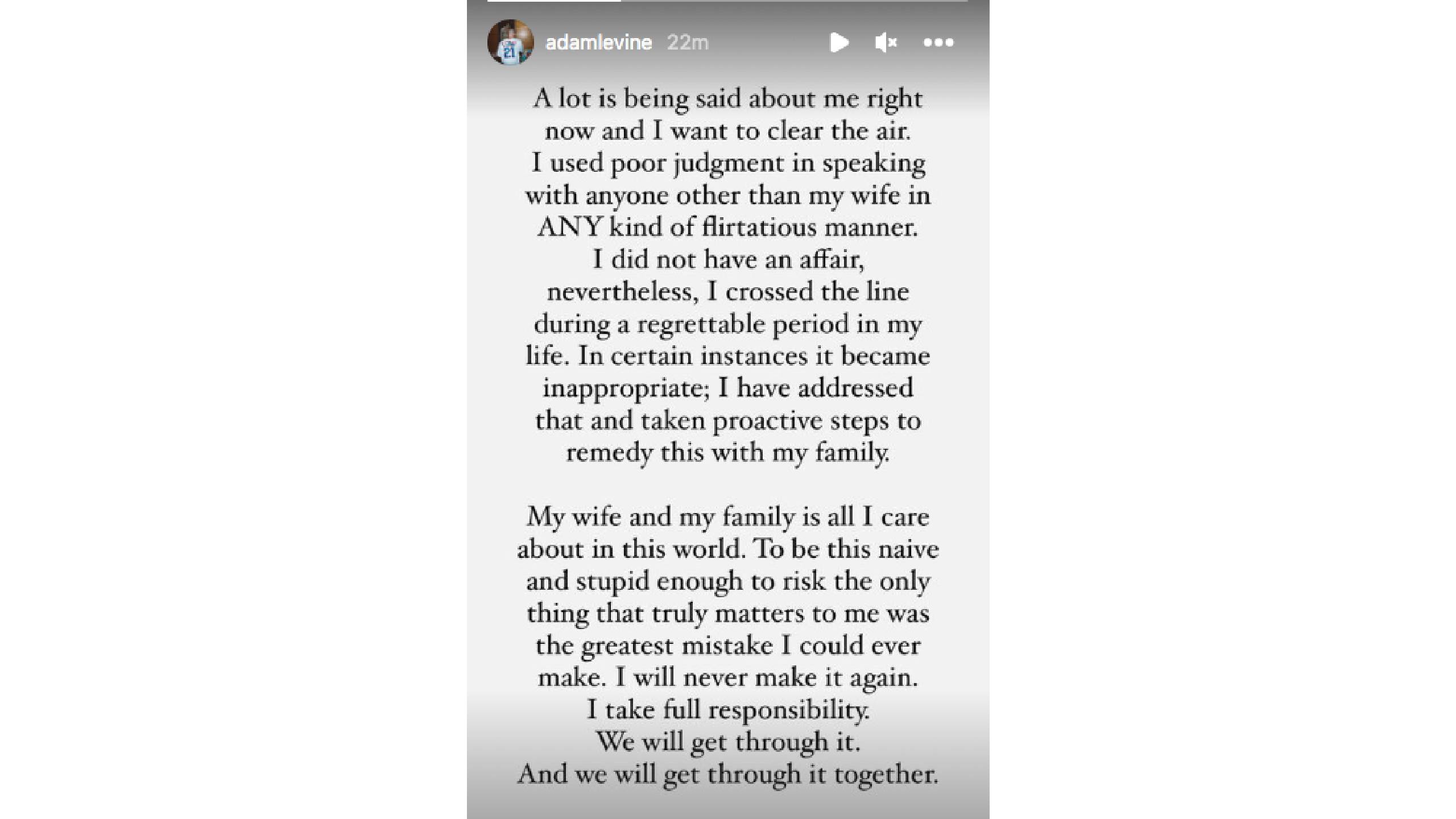Tap the adamlevine username
The width and height of the screenshot is (1456, 819).
[x=598, y=43]
